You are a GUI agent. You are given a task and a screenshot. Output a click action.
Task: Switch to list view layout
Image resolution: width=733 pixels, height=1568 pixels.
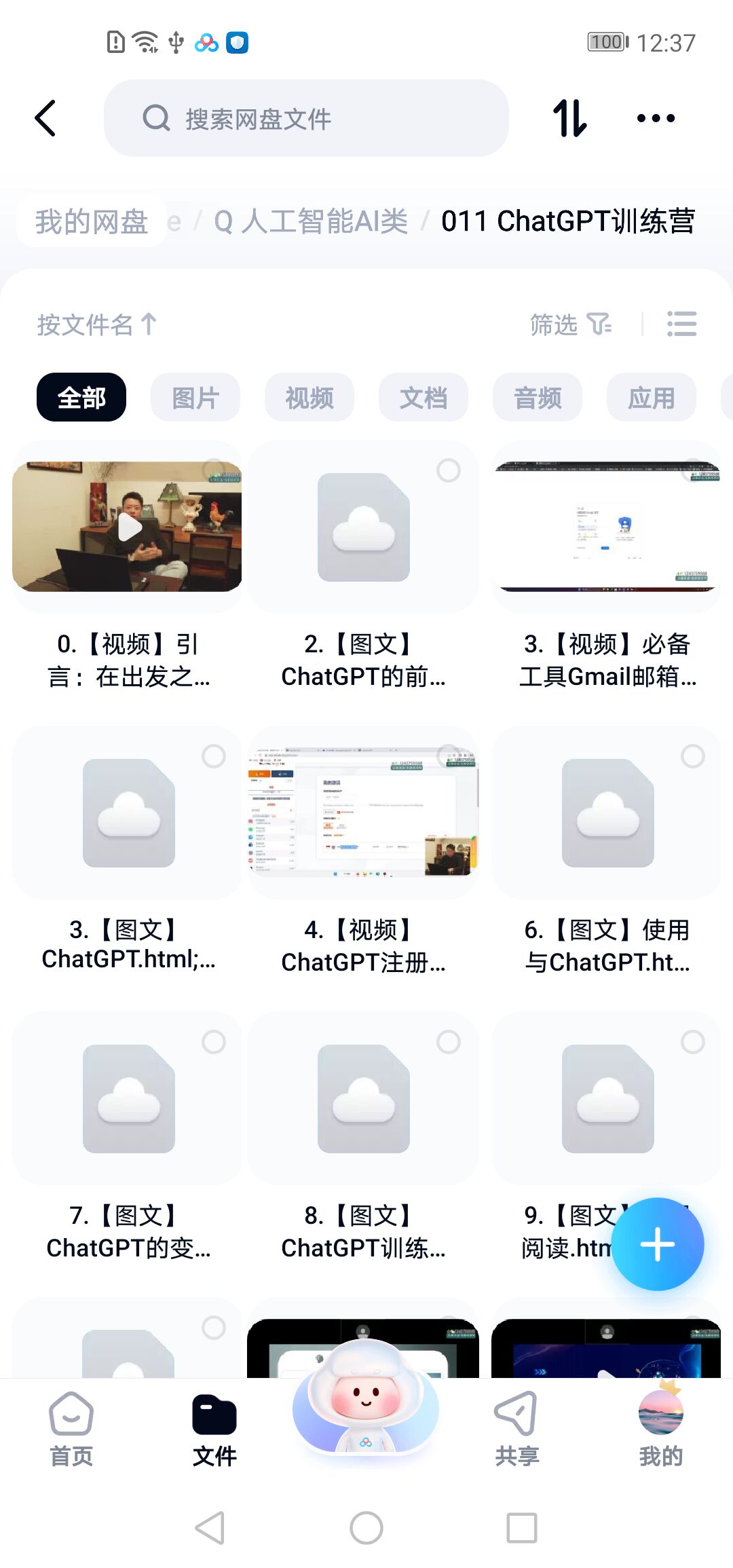click(x=681, y=324)
